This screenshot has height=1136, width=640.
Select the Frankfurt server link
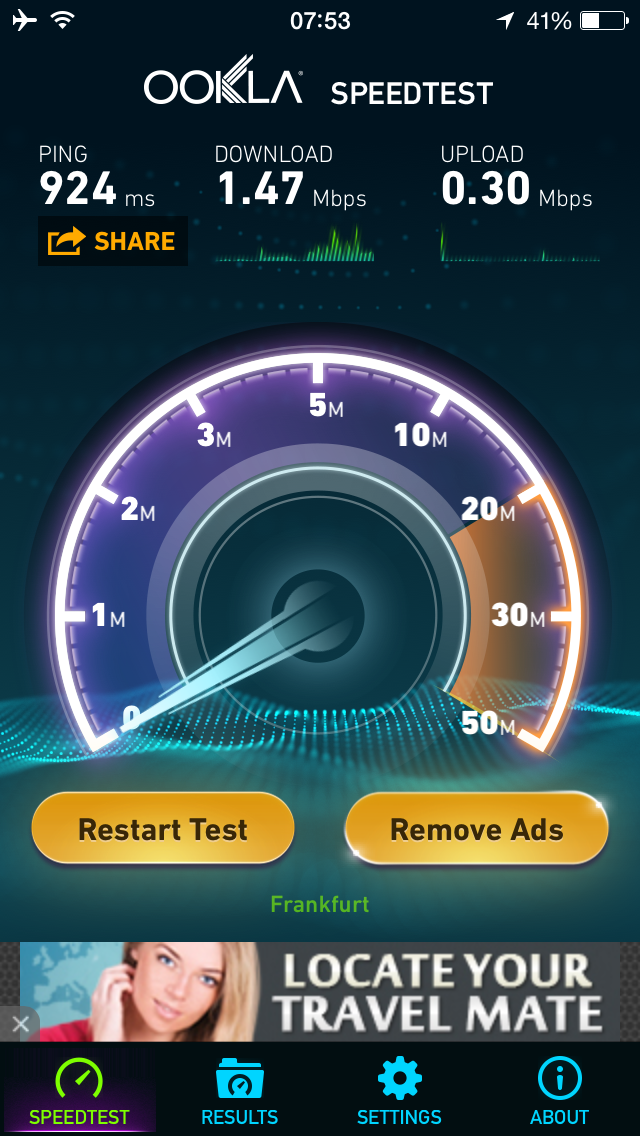point(320,904)
